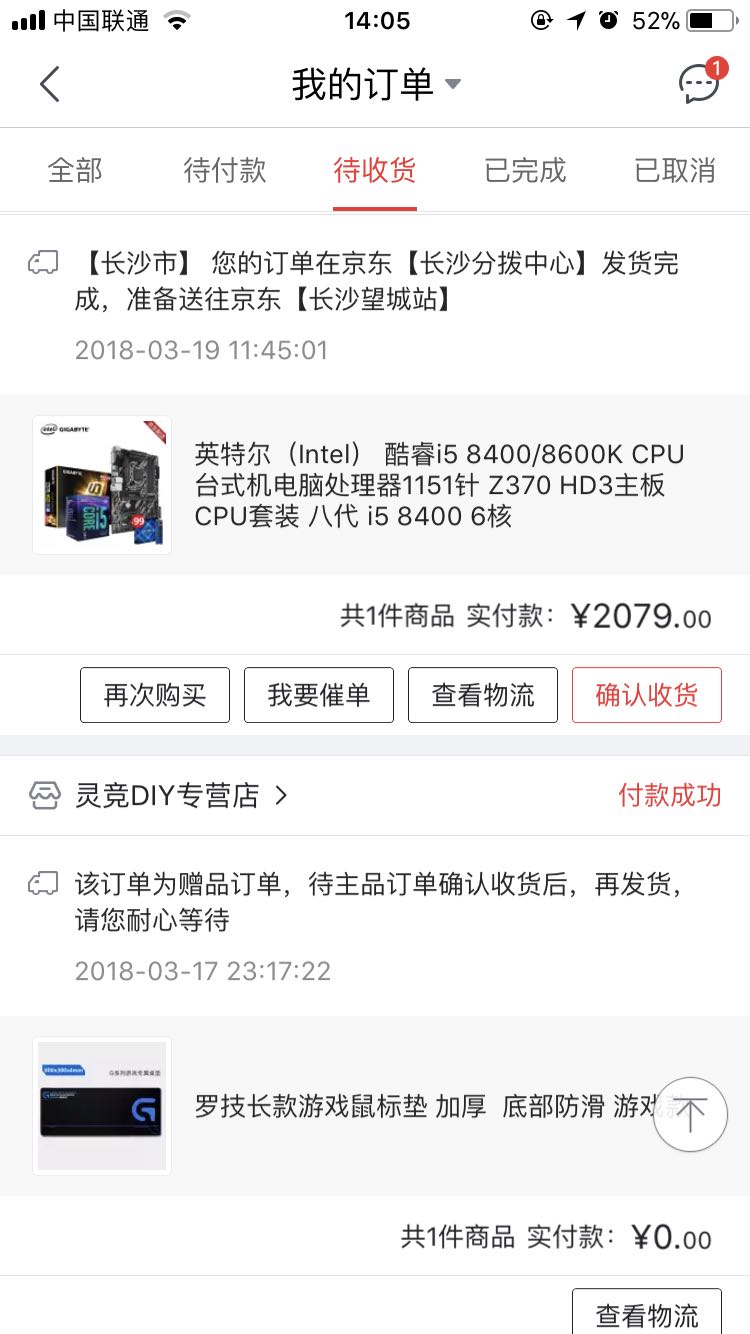The width and height of the screenshot is (750, 1334).
Task: Switch to the 全部 tab
Action: [75, 170]
